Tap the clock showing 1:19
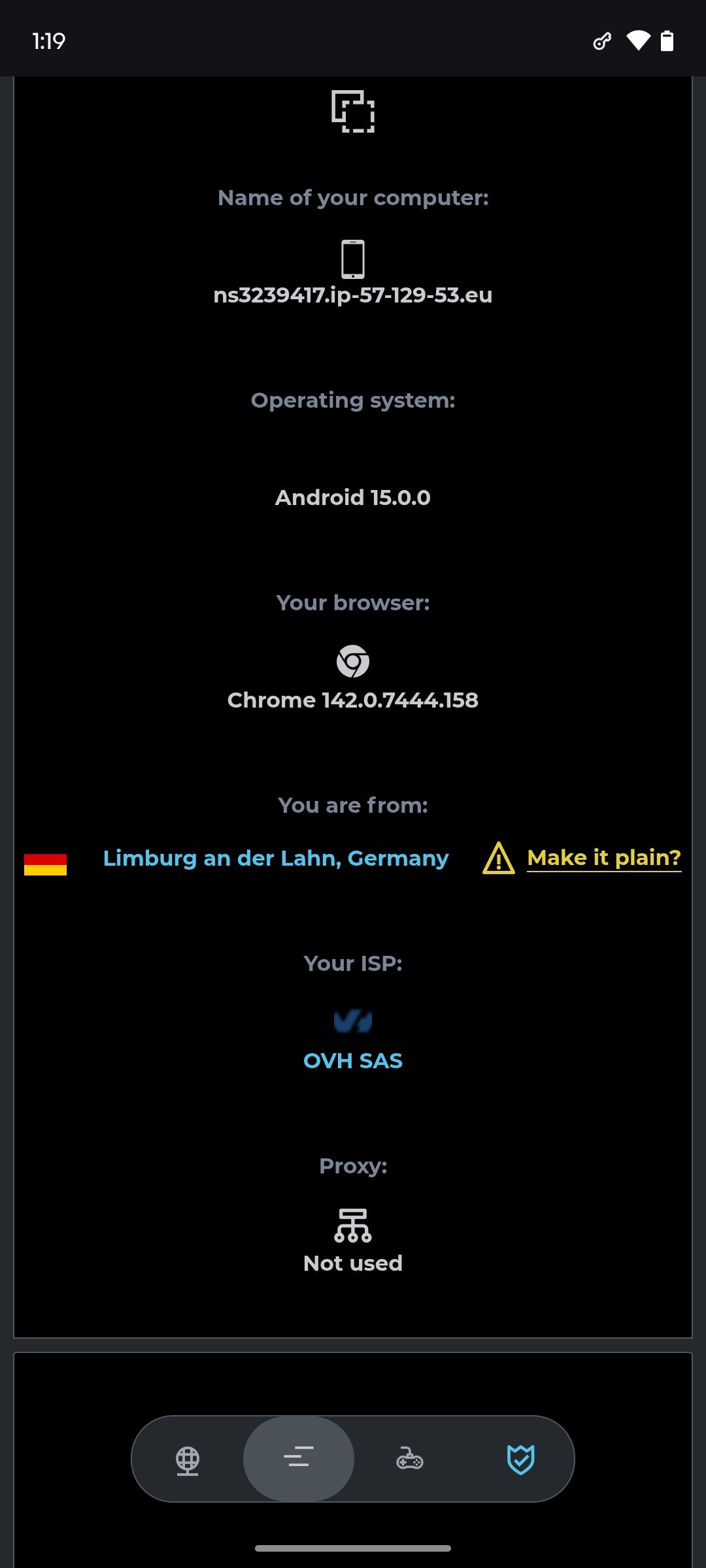Viewport: 706px width, 1568px height. point(48,41)
